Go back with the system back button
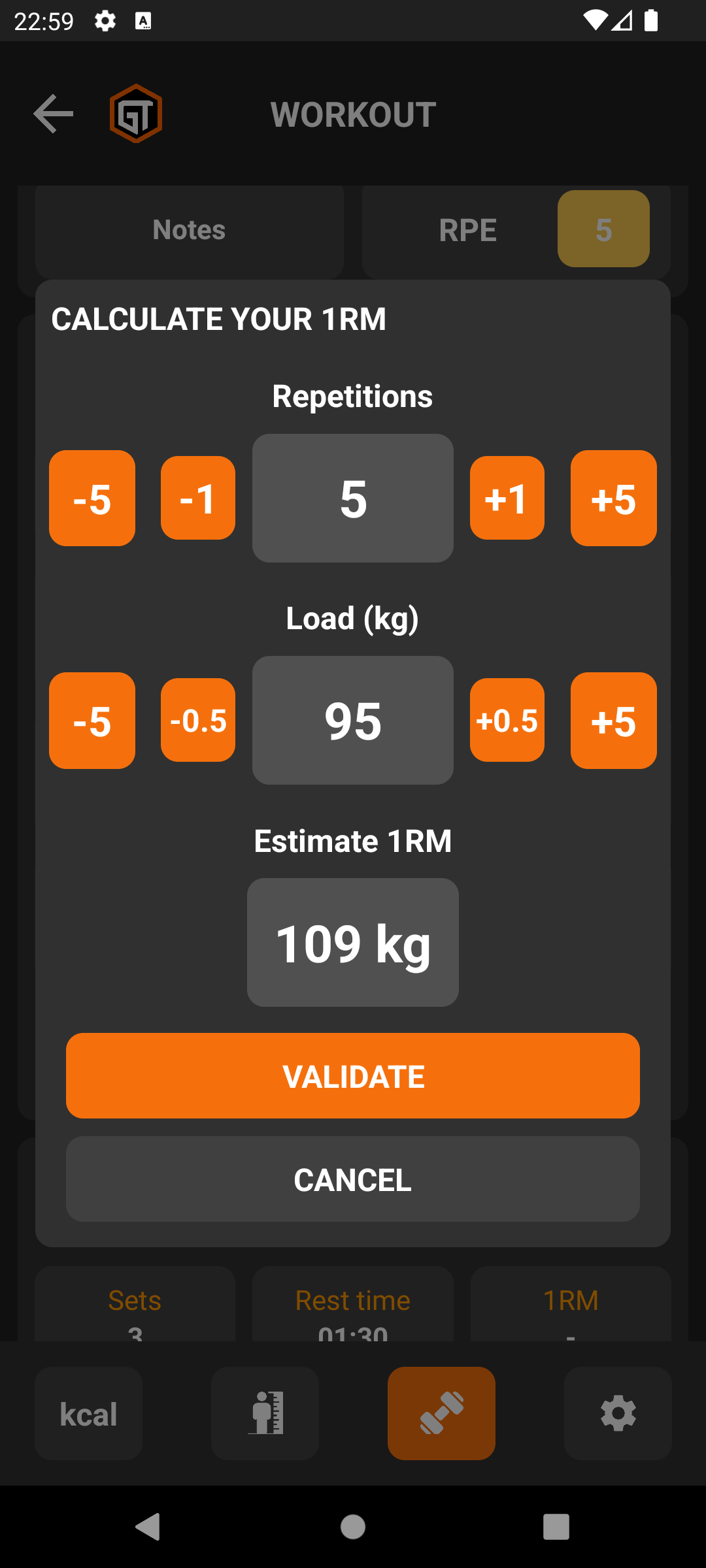Viewport: 706px width, 1568px height. [148, 1527]
